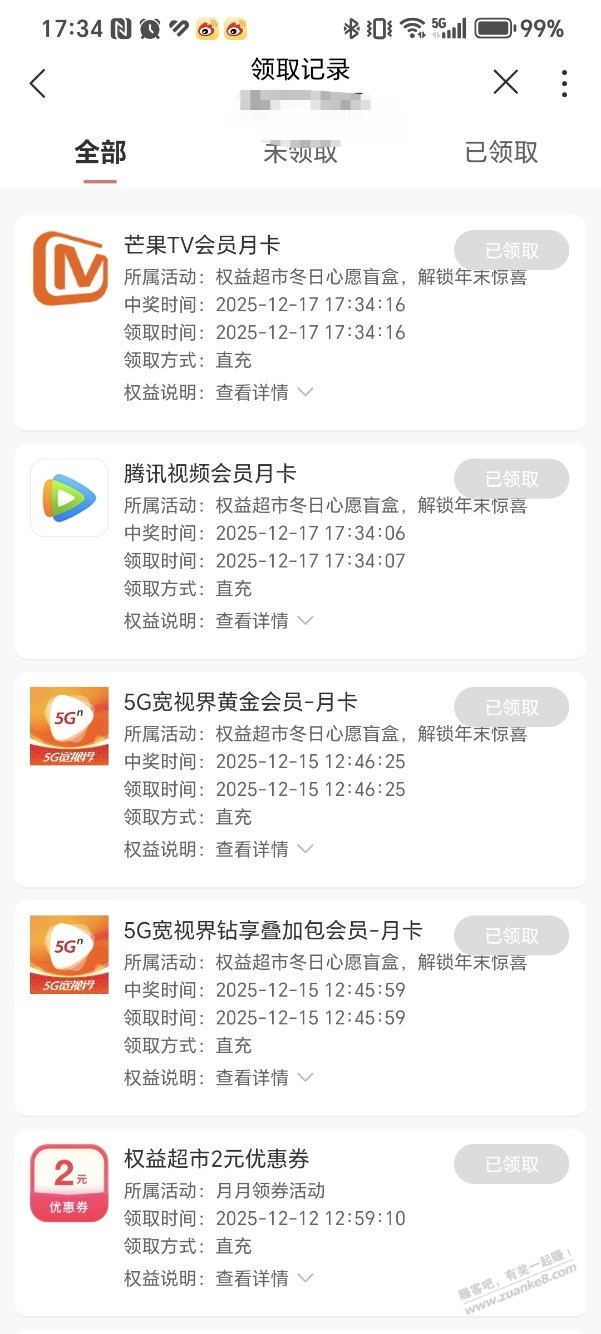Viewport: 601px width, 1334px height.
Task: Switch to the 已领取 tab
Action: (501, 152)
